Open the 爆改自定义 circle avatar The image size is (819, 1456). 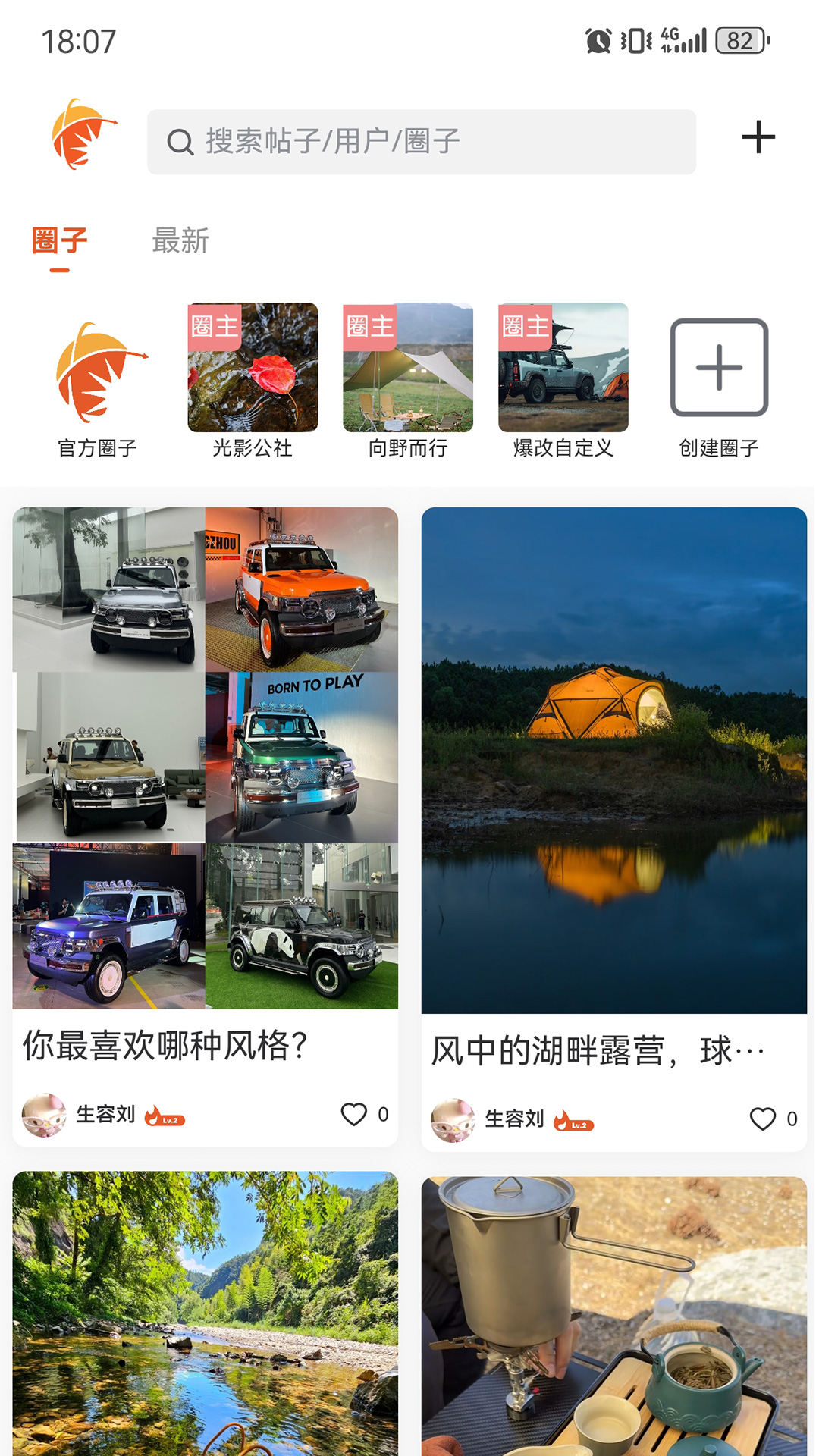point(562,369)
